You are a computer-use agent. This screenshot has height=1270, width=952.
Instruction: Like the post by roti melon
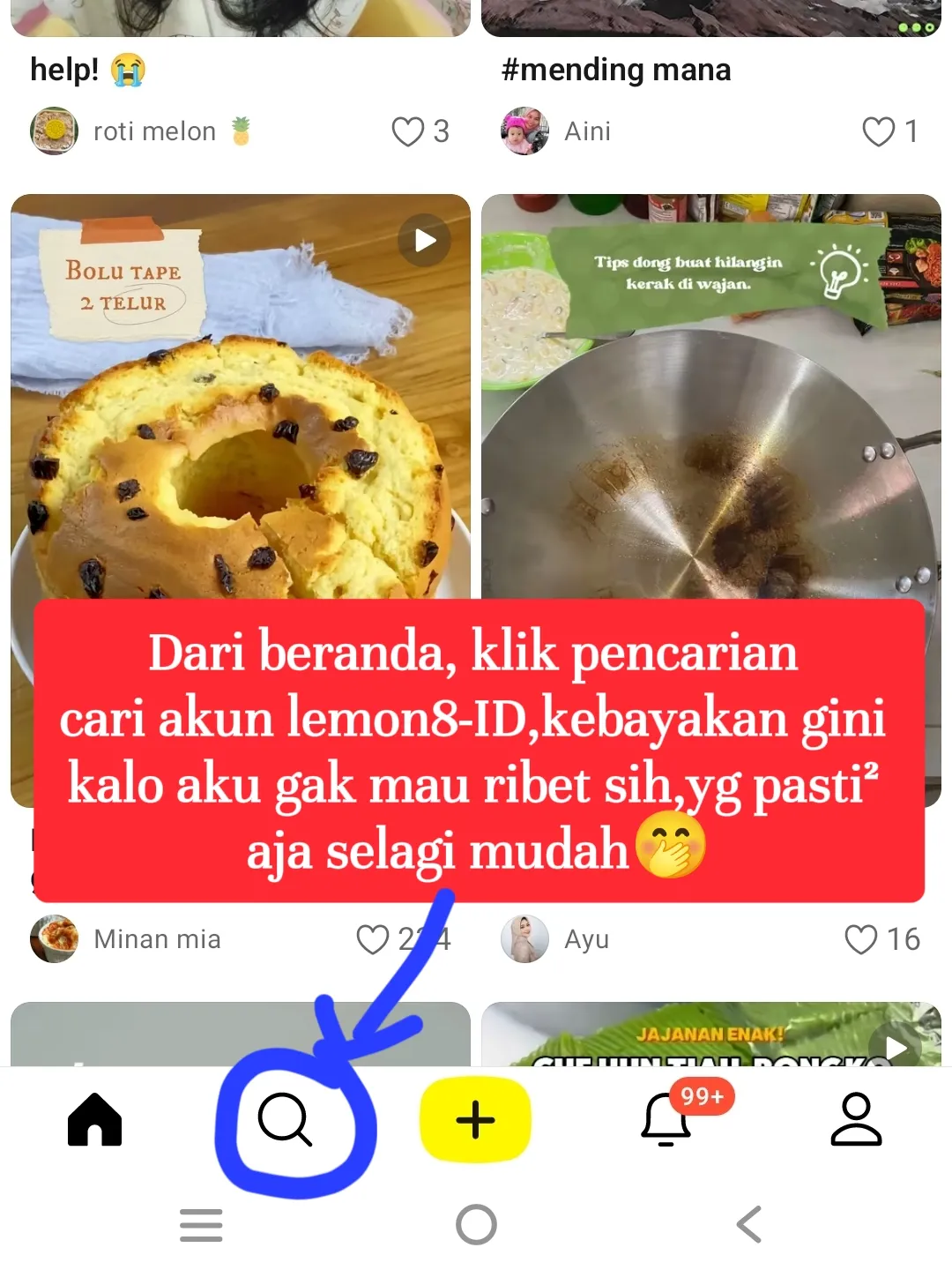pyautogui.click(x=408, y=131)
